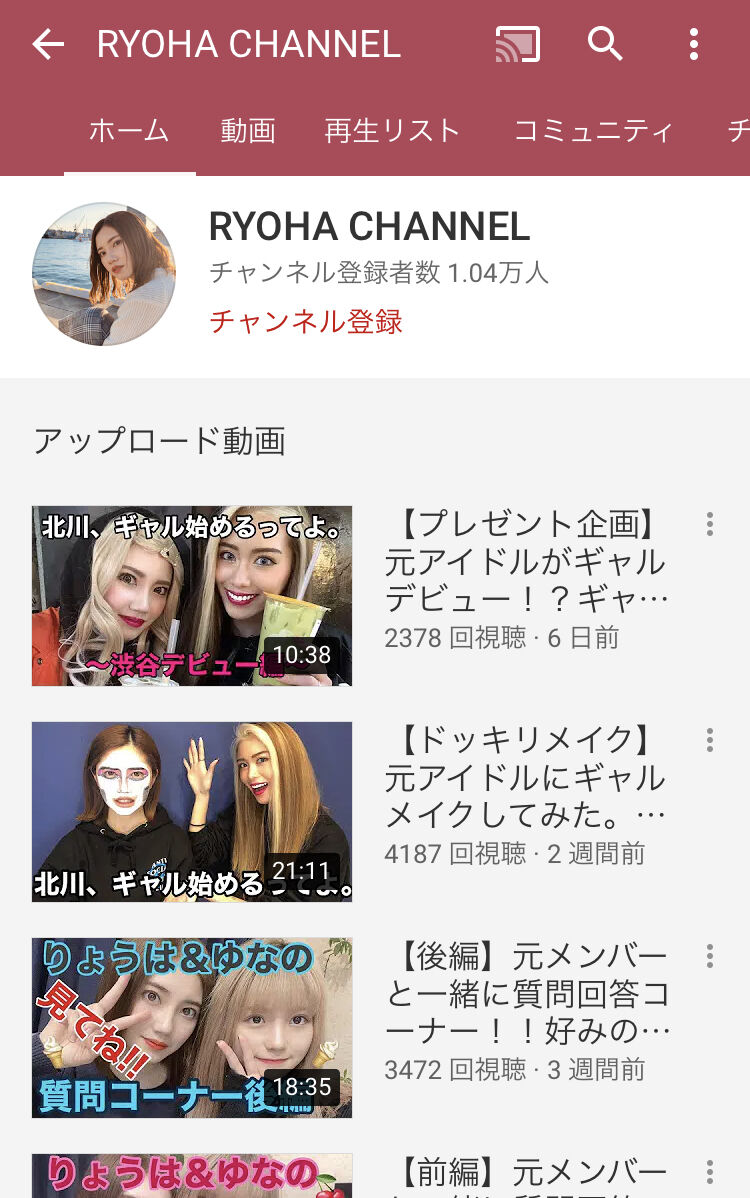Switch to the 再生リスト tab

392,131
